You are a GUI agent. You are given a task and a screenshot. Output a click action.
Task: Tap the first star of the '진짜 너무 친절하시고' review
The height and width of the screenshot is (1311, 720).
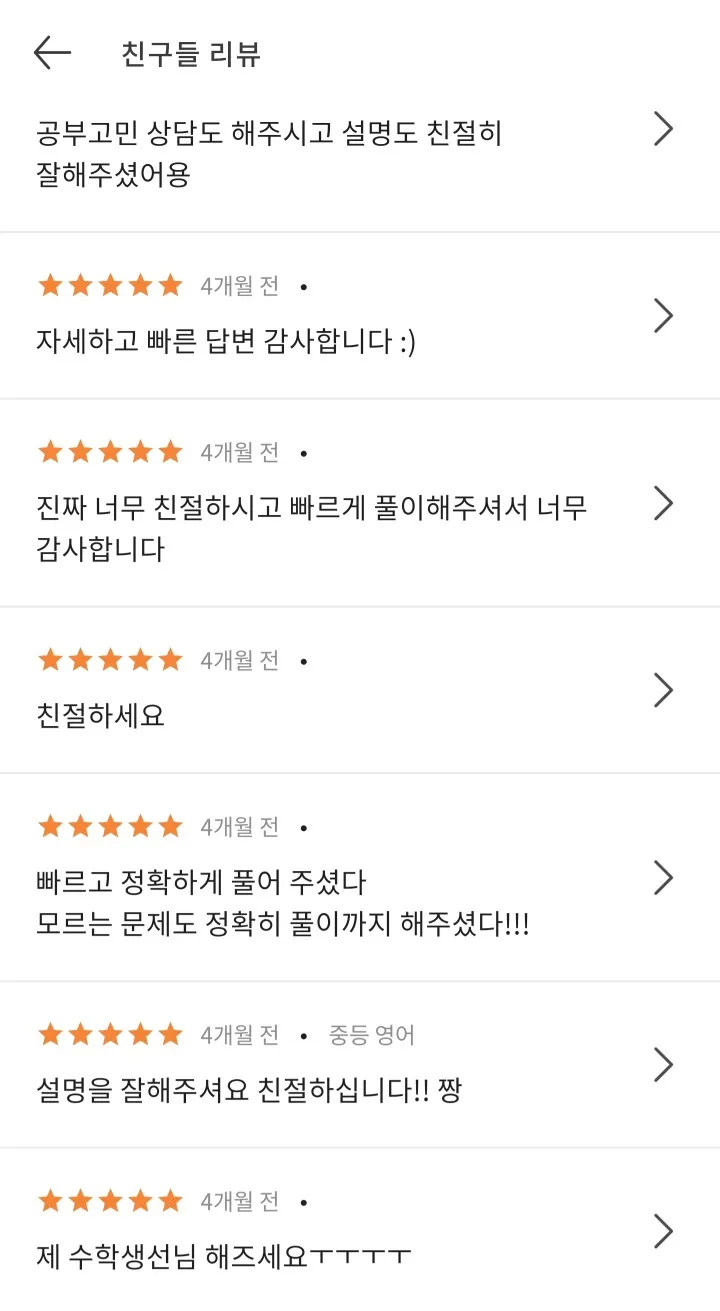tap(49, 451)
